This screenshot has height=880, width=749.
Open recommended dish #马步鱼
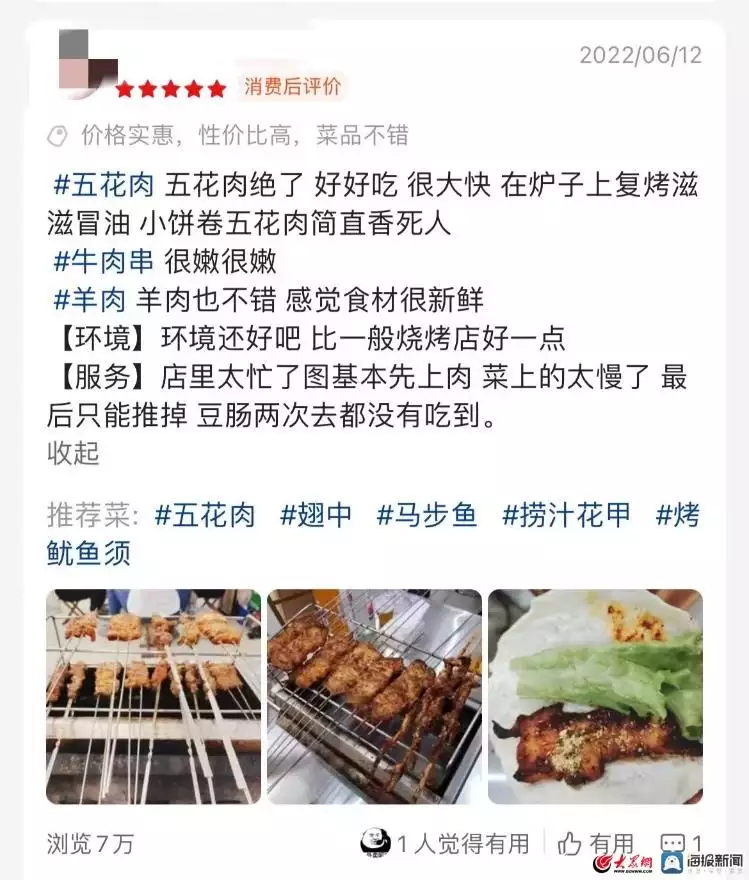427,516
